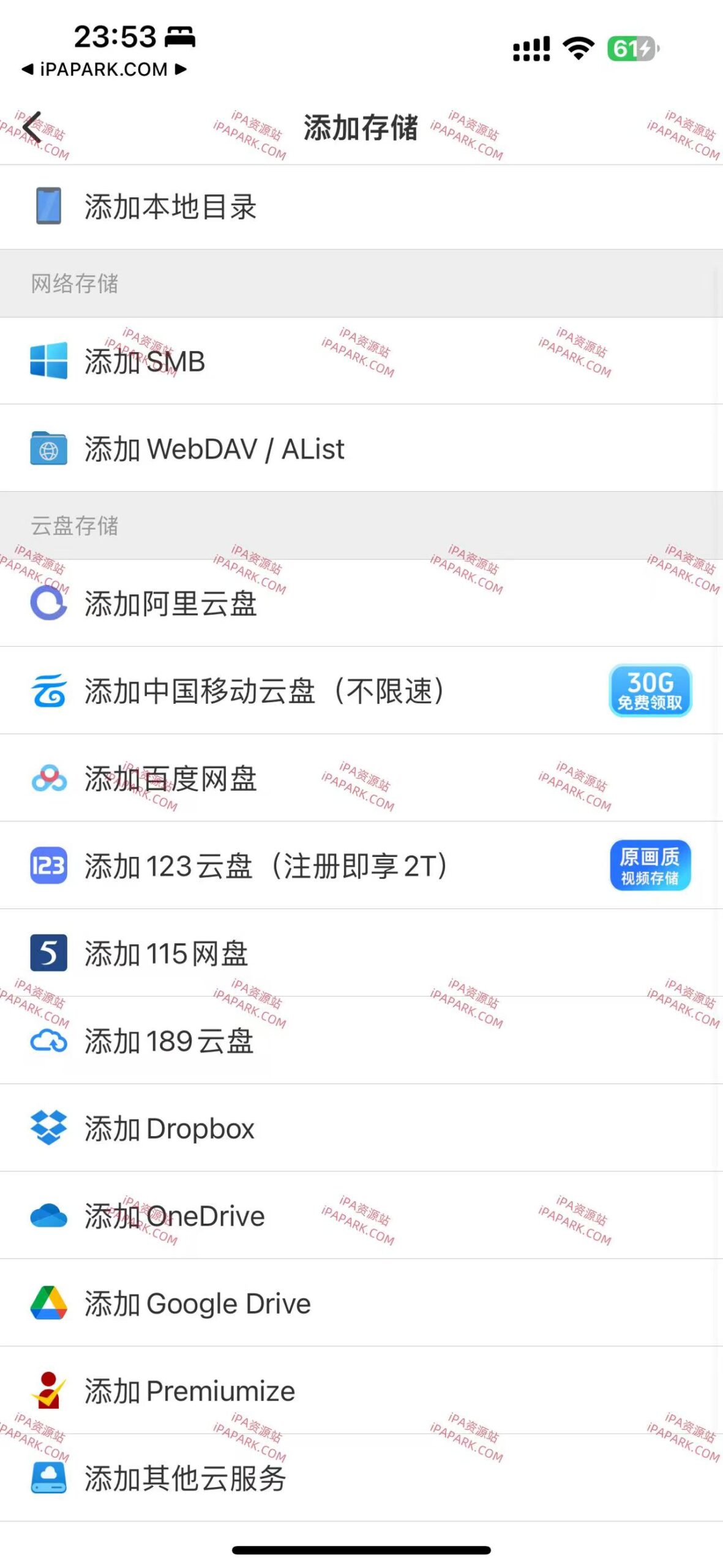
Task: Tap the local directory phone icon
Action: click(x=48, y=206)
